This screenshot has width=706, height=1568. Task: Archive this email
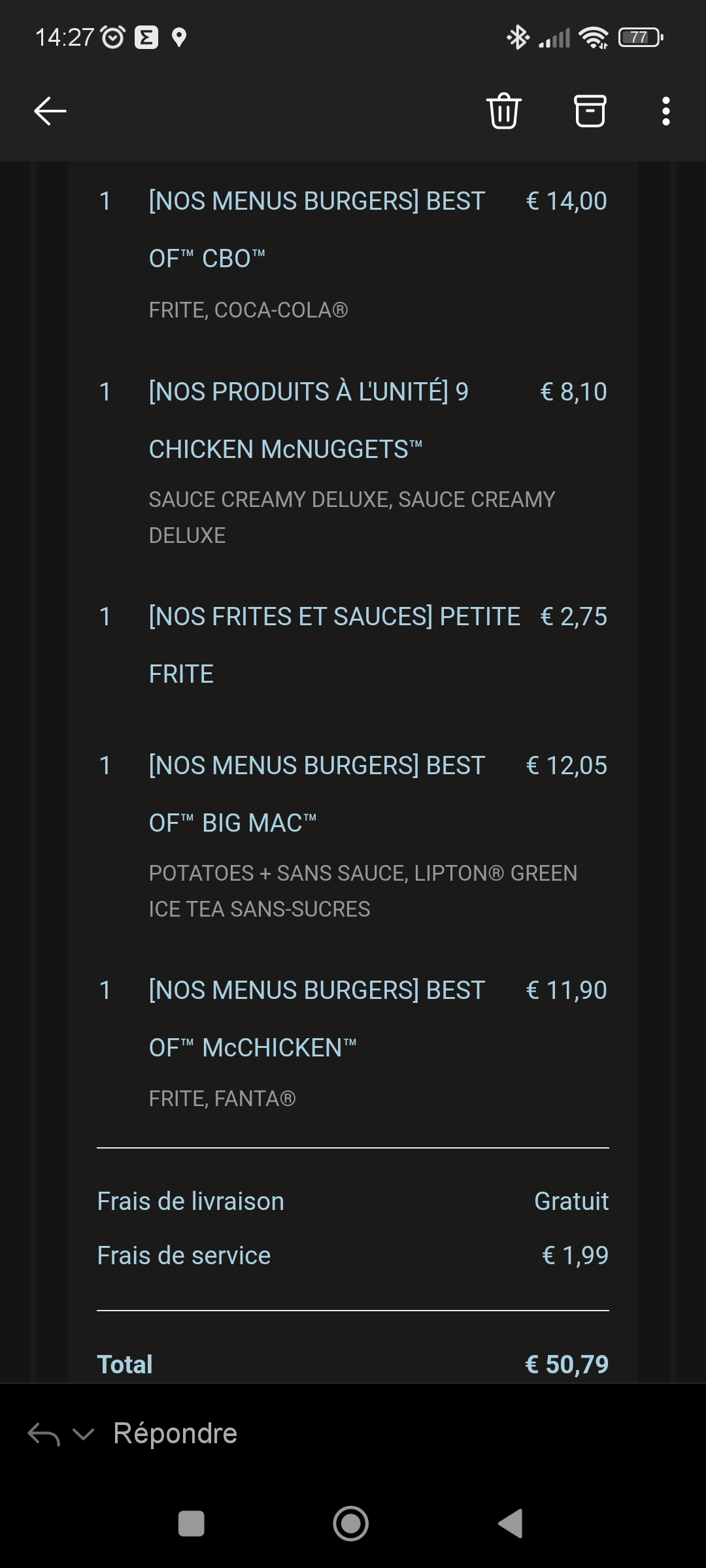coord(590,111)
